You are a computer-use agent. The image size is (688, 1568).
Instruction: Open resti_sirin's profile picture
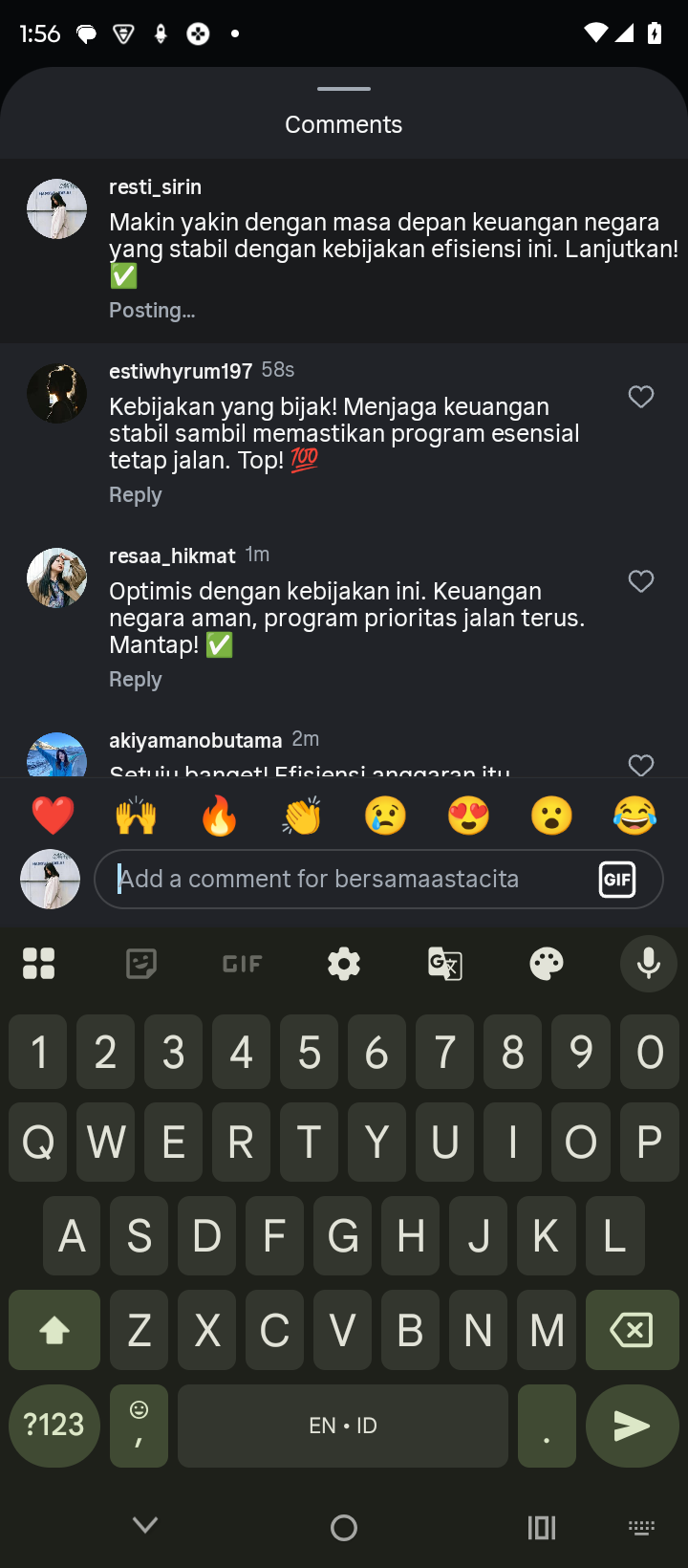56,208
